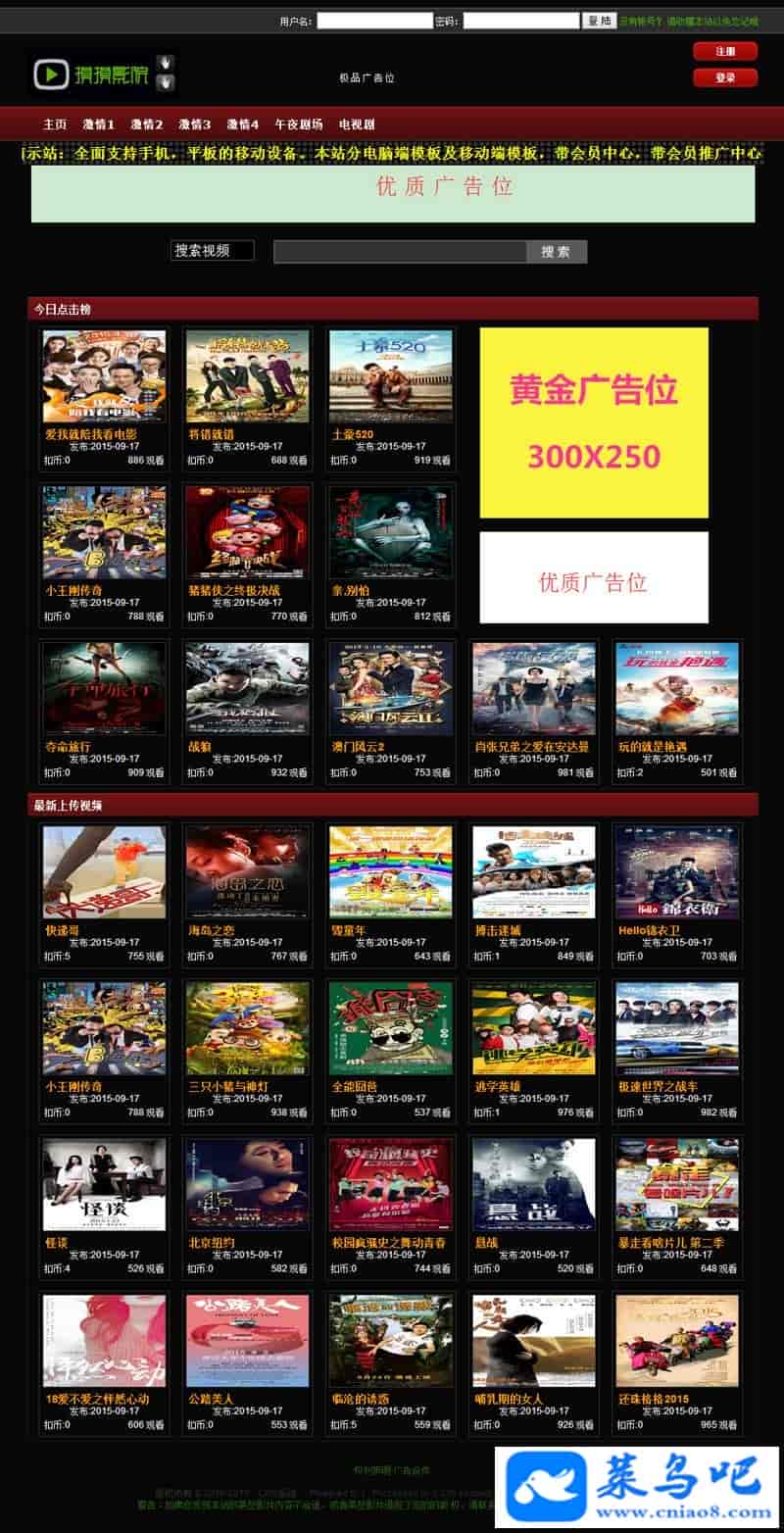Open the video 还珠格格2015
The width and height of the screenshot is (784, 1533).
coord(677,1341)
